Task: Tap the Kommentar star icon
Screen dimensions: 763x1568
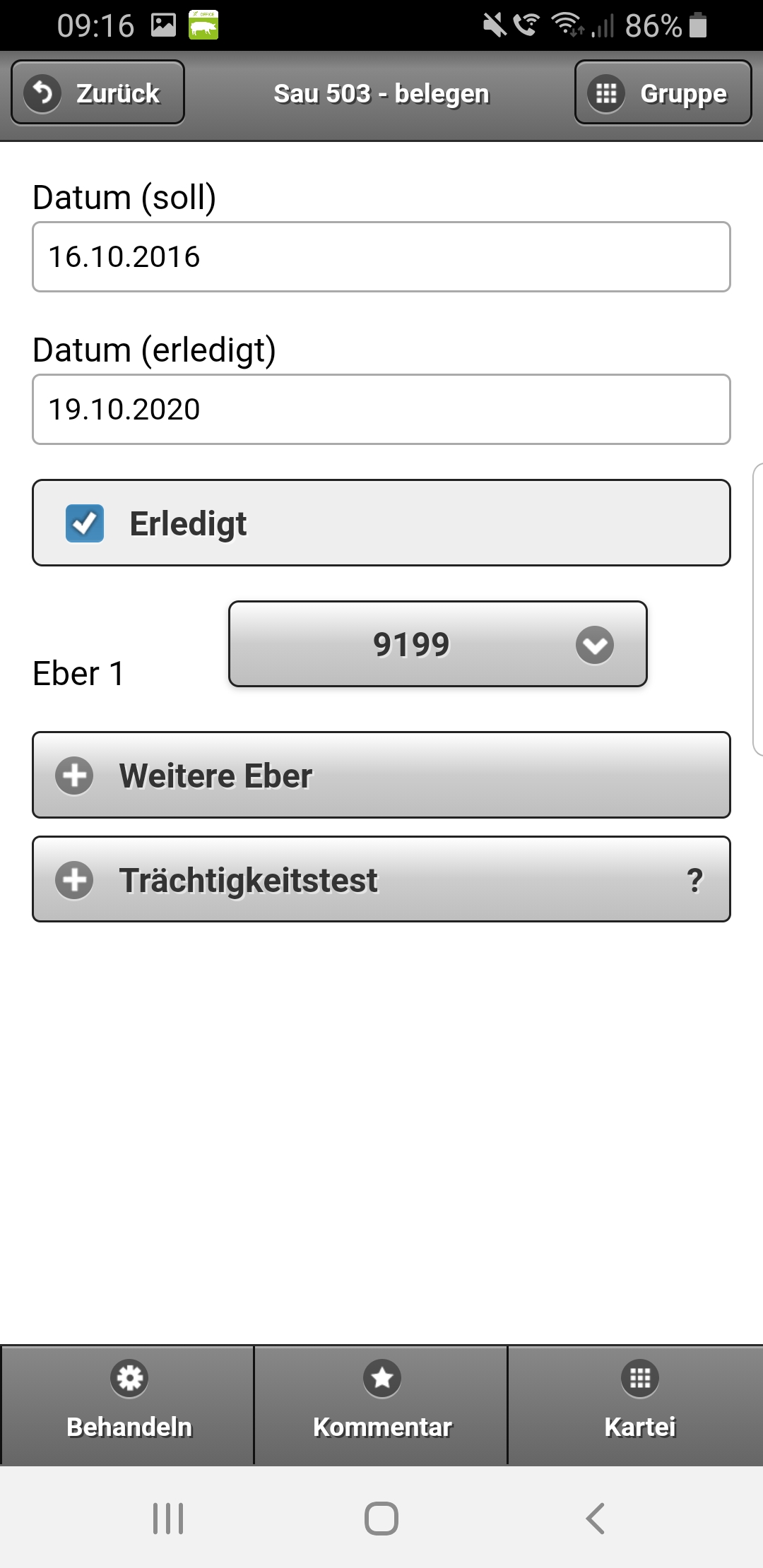Action: [x=381, y=1377]
